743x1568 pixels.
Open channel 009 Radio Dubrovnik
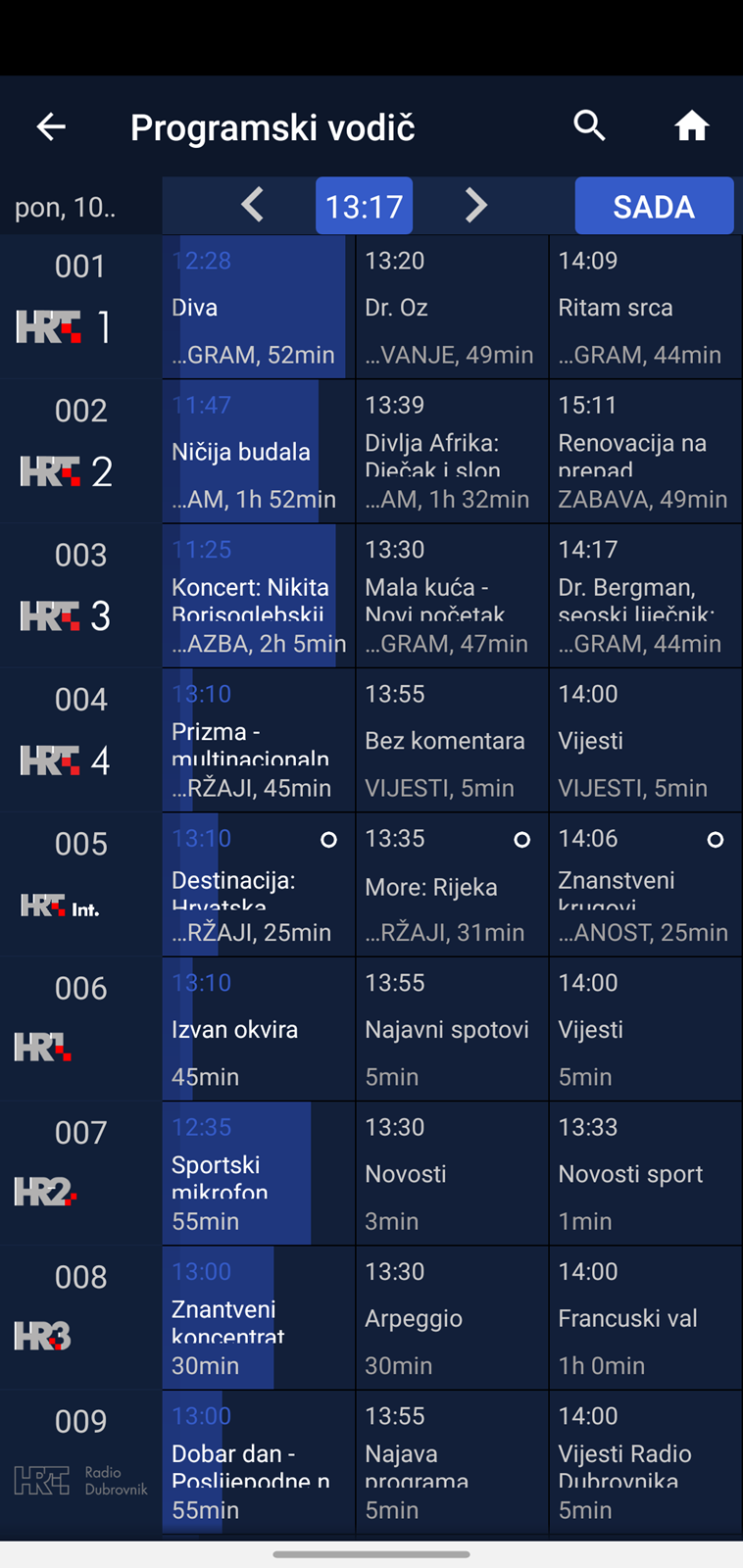click(x=80, y=1462)
